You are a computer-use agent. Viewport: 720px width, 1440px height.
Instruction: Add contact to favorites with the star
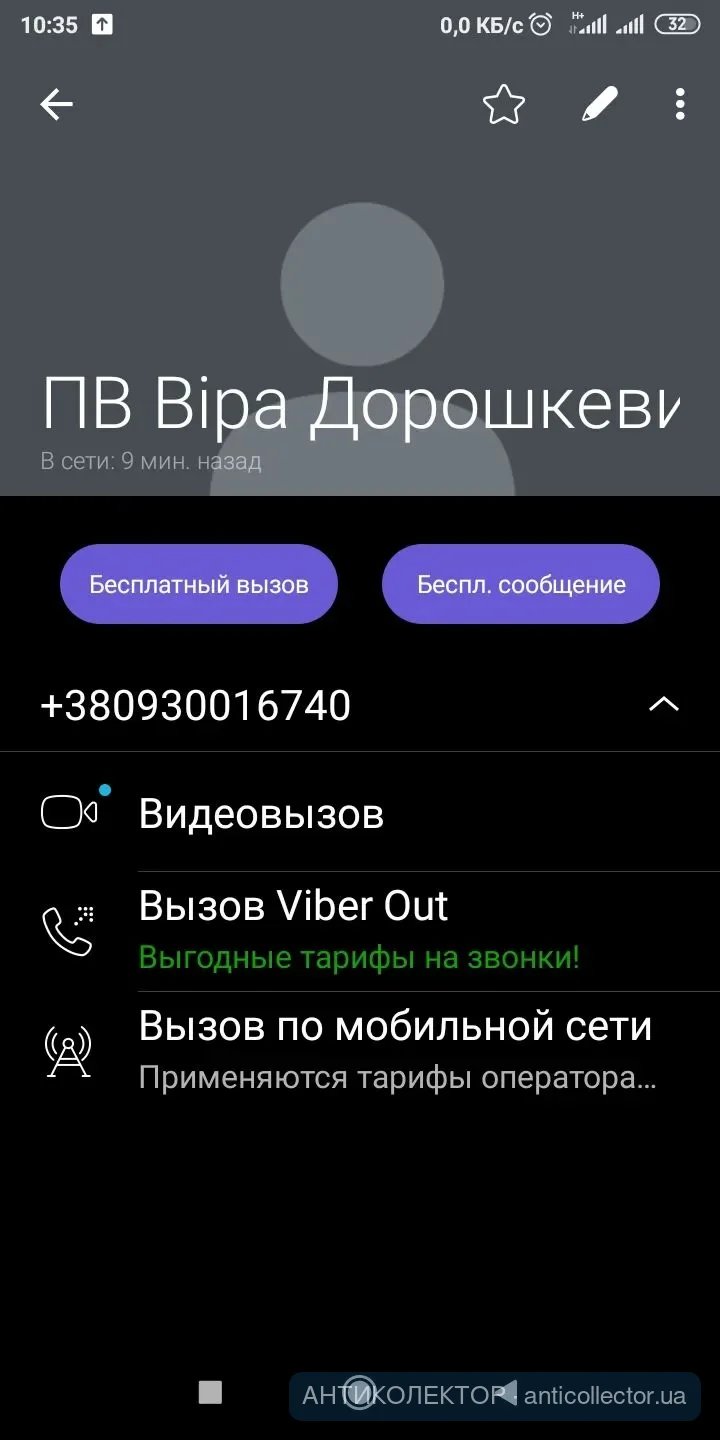pyautogui.click(x=503, y=104)
